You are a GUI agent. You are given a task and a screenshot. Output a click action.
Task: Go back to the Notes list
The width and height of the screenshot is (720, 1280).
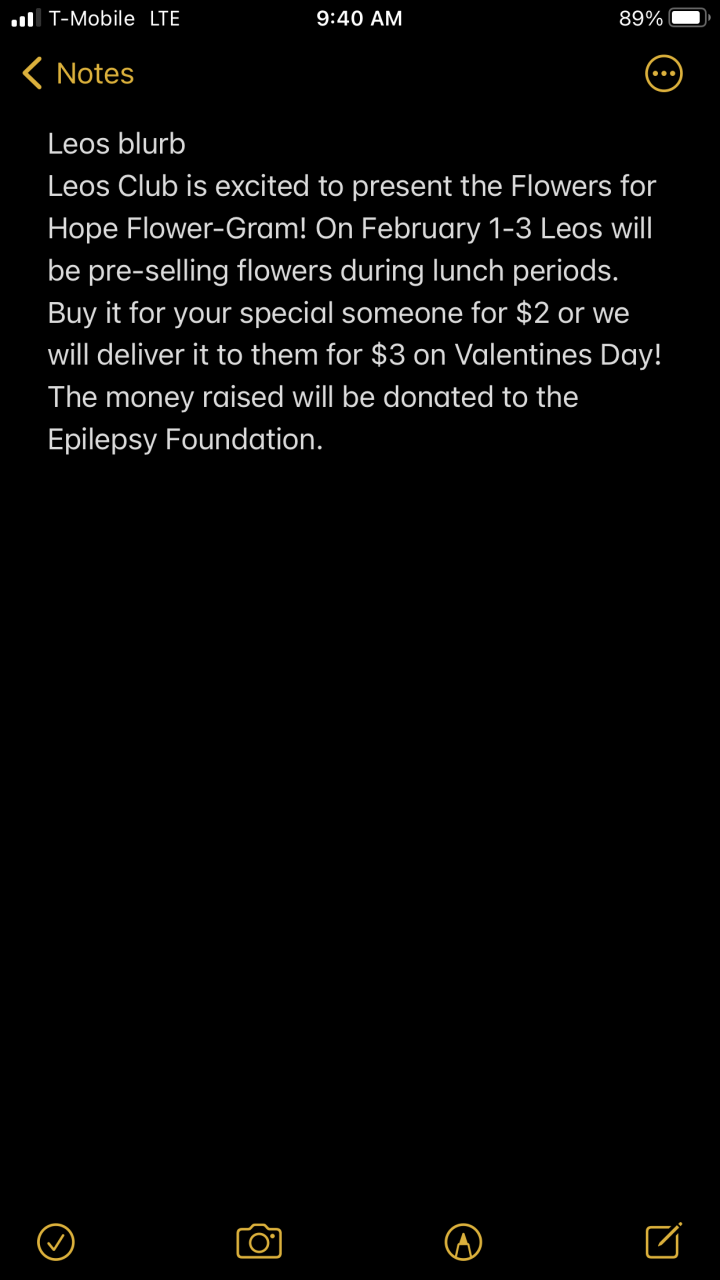point(78,74)
